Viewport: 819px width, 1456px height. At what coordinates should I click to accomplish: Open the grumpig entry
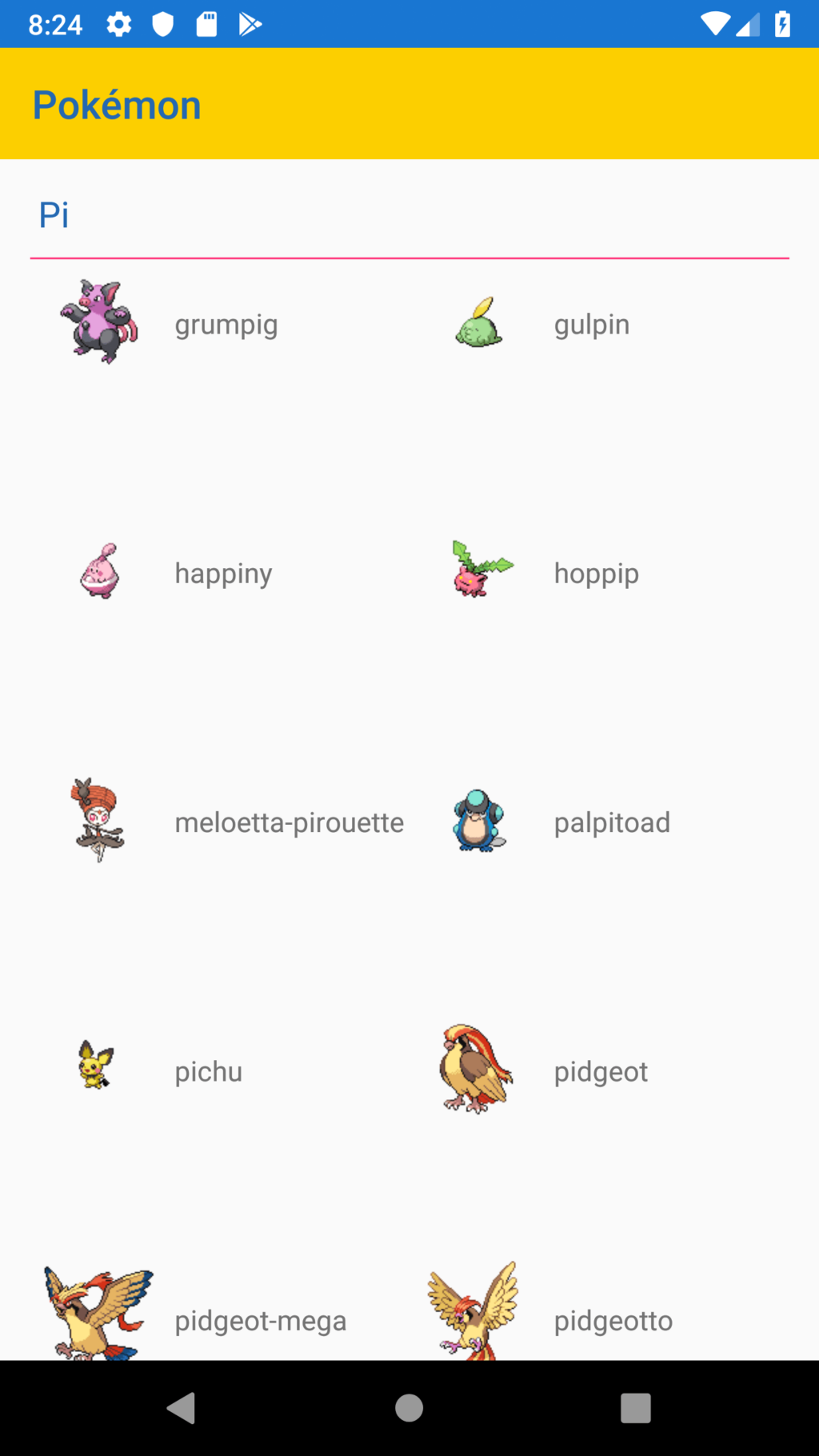tap(226, 325)
